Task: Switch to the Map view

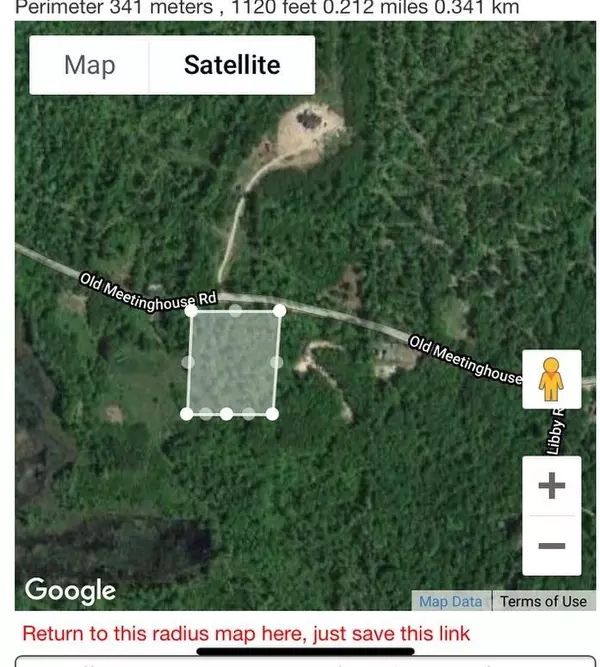Action: [x=89, y=66]
